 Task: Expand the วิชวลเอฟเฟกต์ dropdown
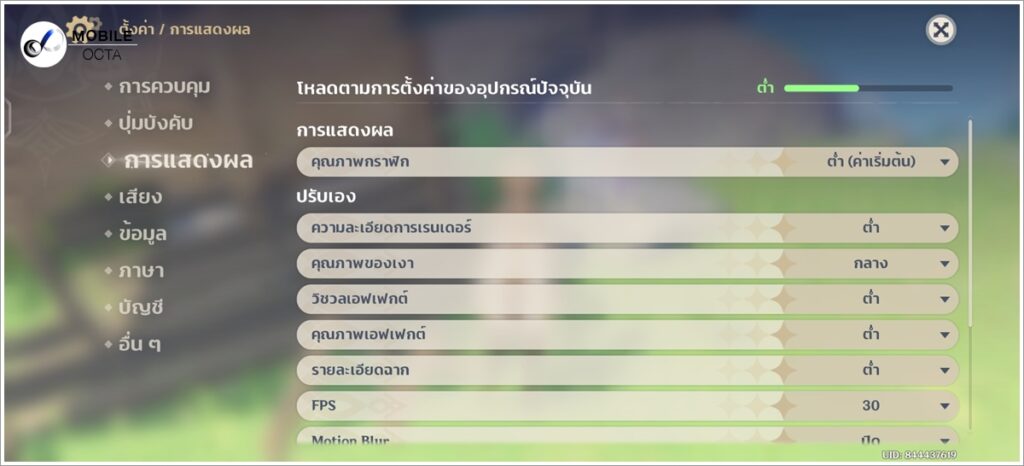click(x=878, y=299)
